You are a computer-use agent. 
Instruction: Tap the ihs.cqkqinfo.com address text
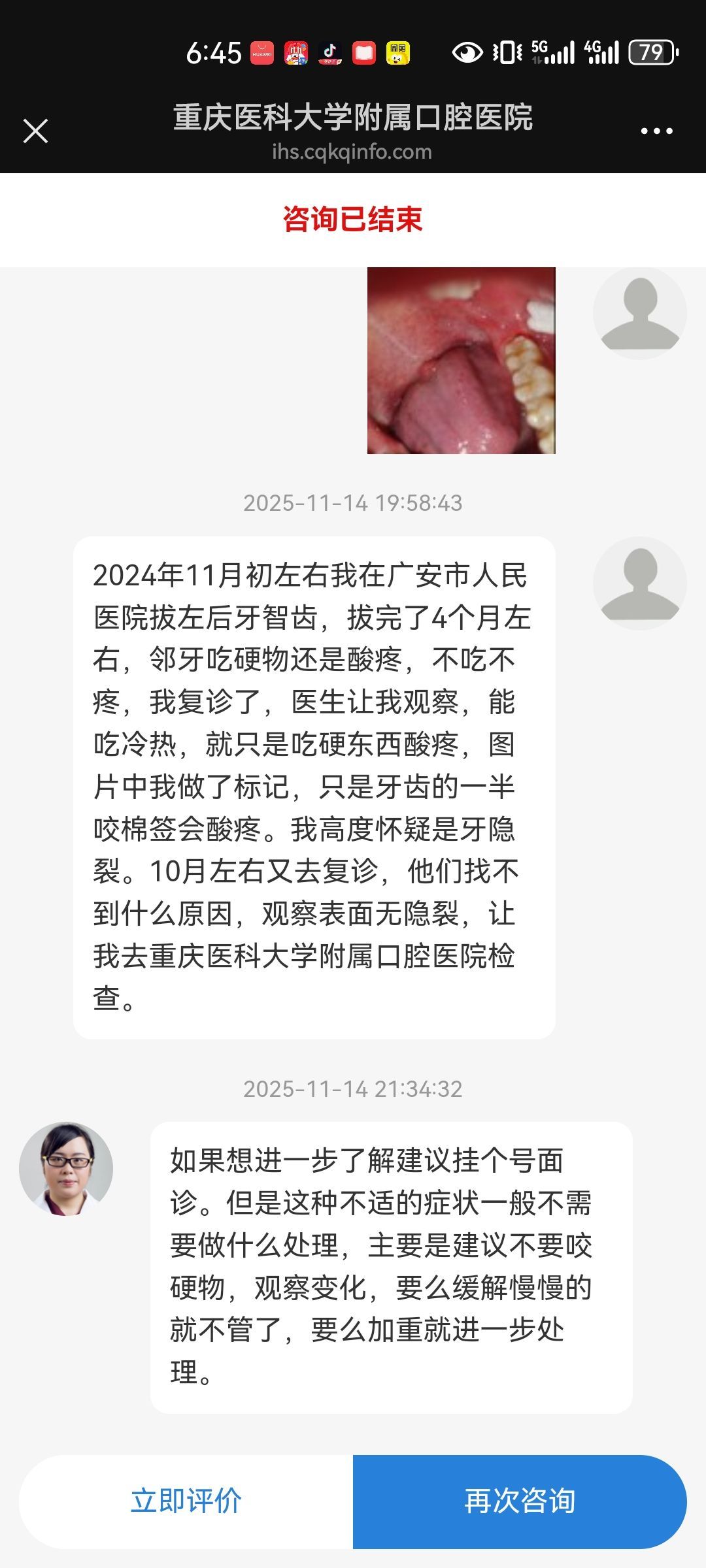[x=353, y=152]
